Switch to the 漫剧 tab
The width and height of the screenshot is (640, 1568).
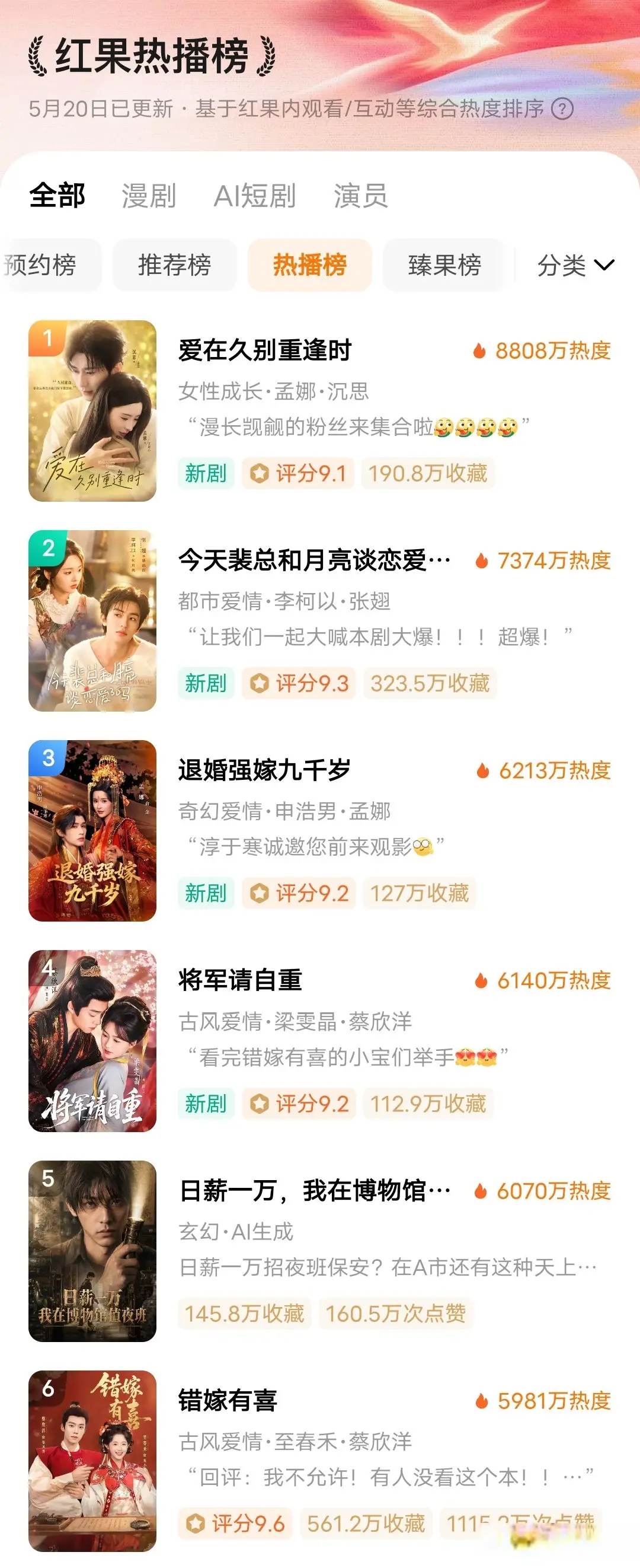149,196
